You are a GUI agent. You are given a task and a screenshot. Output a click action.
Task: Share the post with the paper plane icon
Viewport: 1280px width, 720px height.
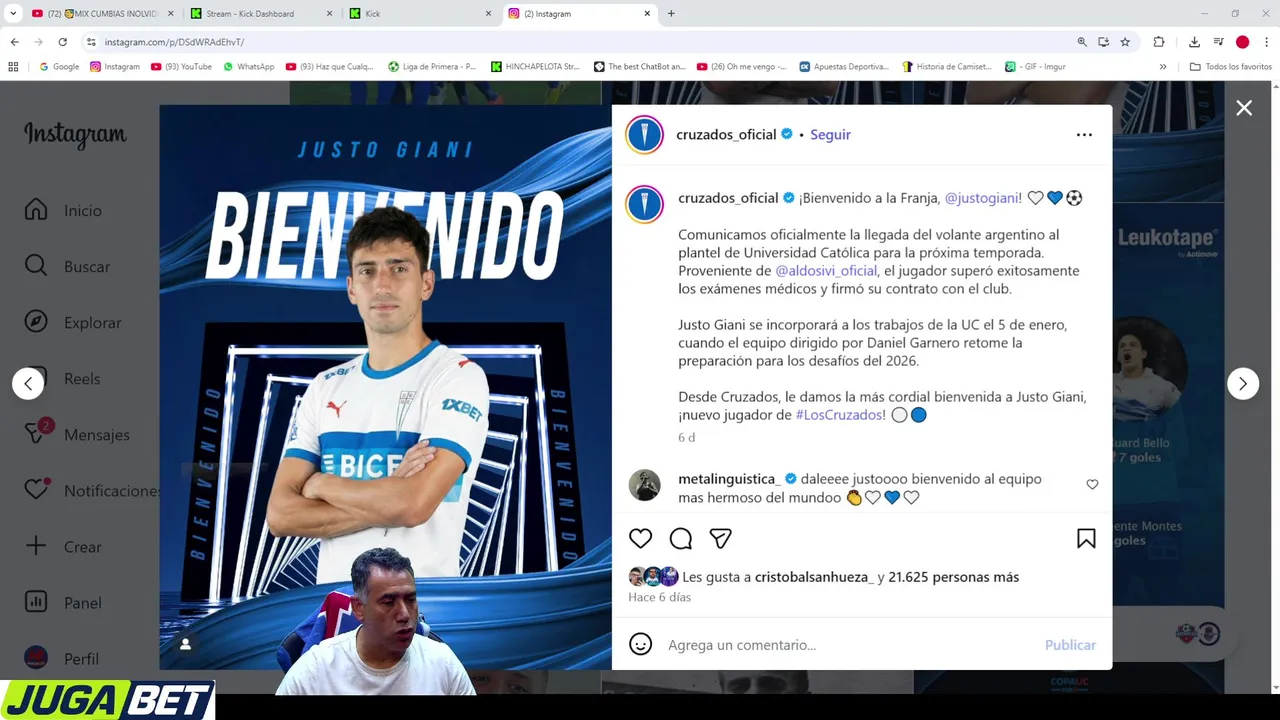(720, 539)
